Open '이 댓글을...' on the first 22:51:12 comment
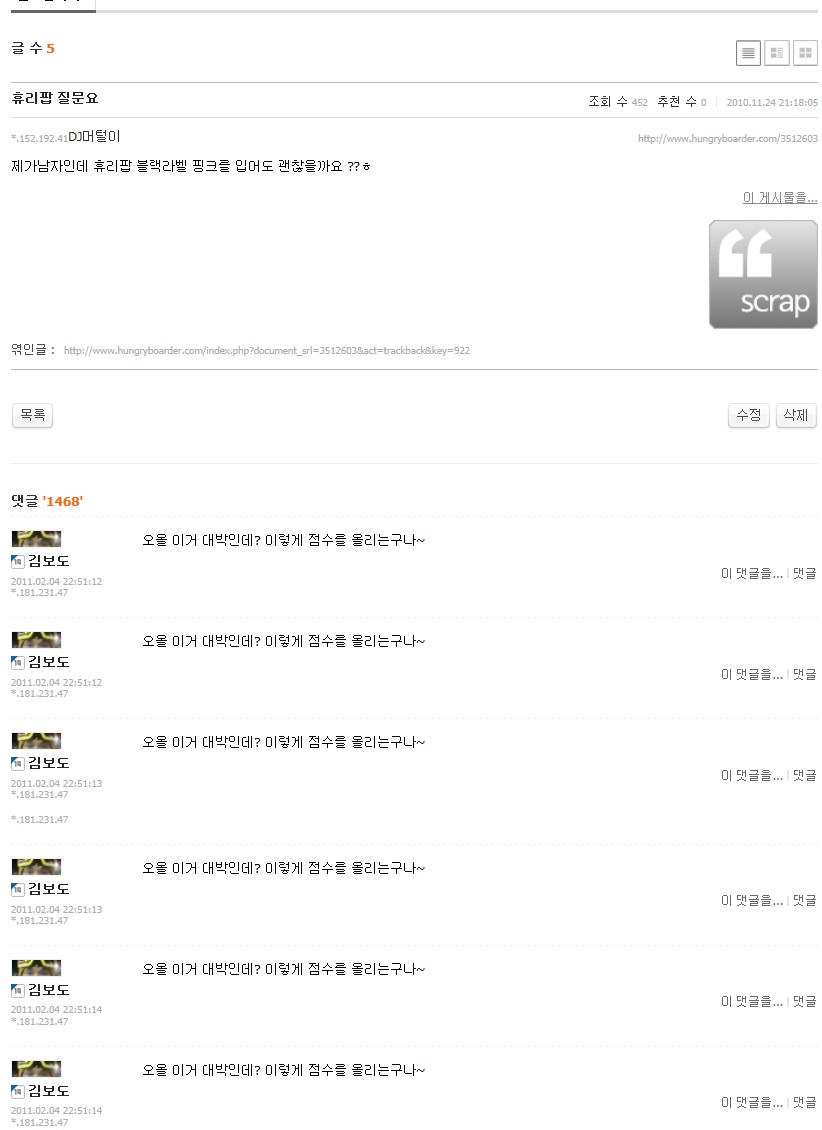This screenshot has width=822, height=1130. [x=751, y=574]
